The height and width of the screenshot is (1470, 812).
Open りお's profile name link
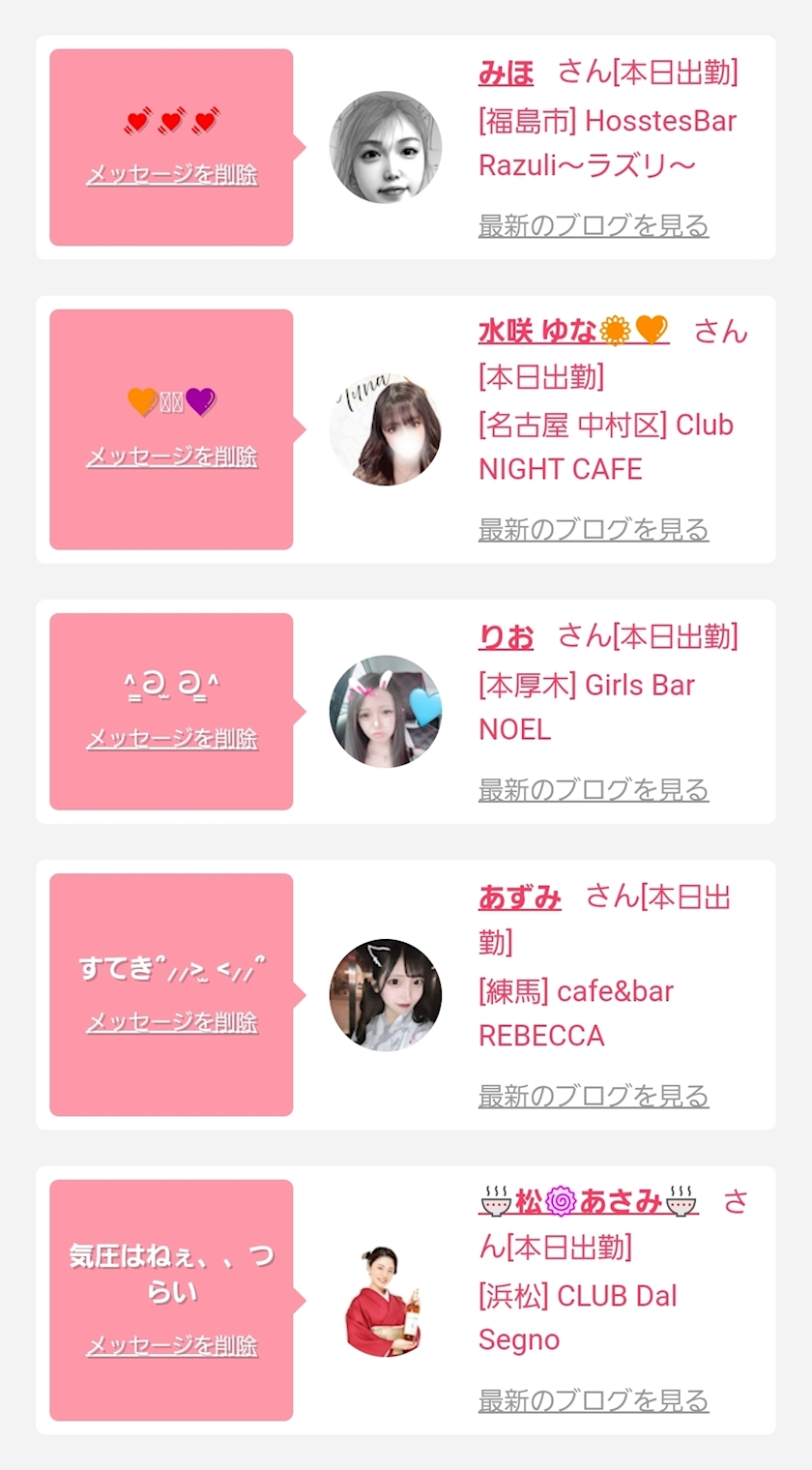point(506,636)
